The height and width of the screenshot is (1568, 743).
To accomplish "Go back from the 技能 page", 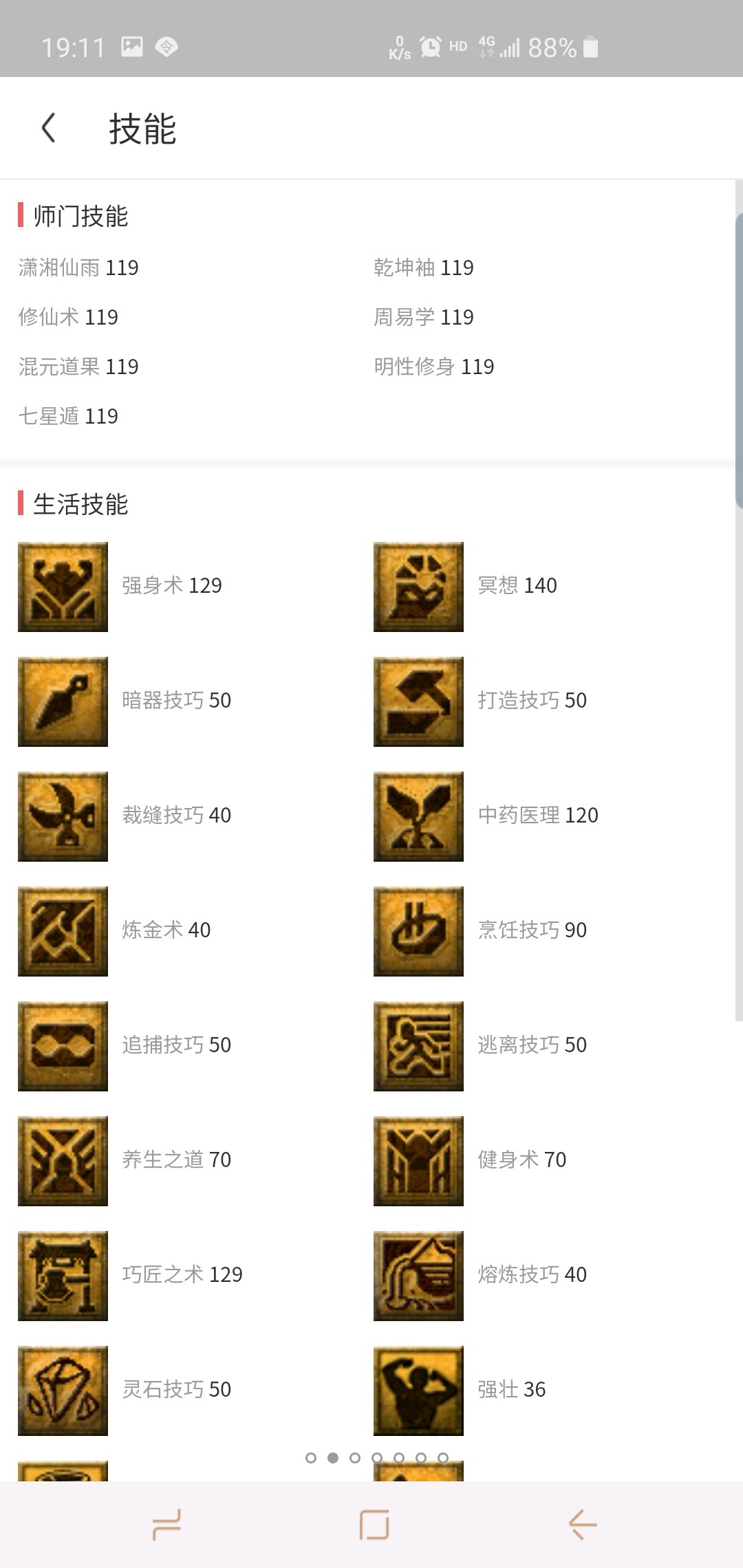I will click(x=48, y=129).
